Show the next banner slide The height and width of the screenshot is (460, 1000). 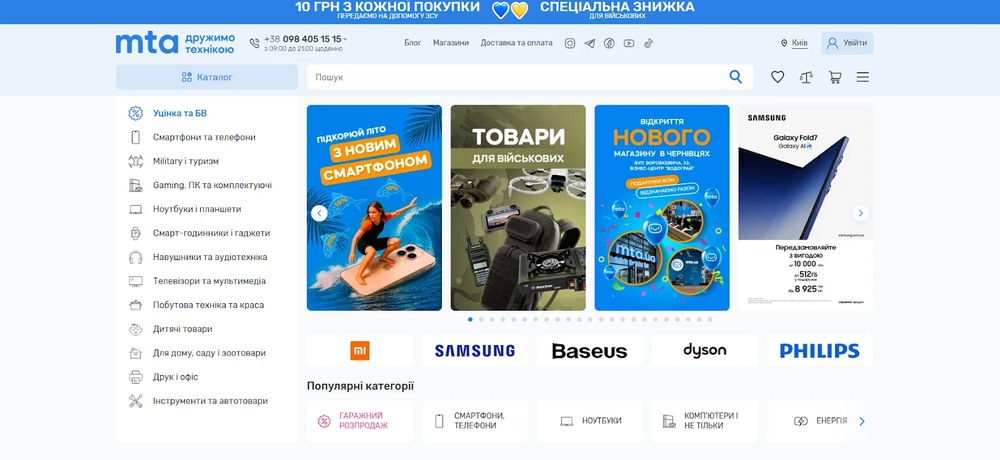point(861,213)
